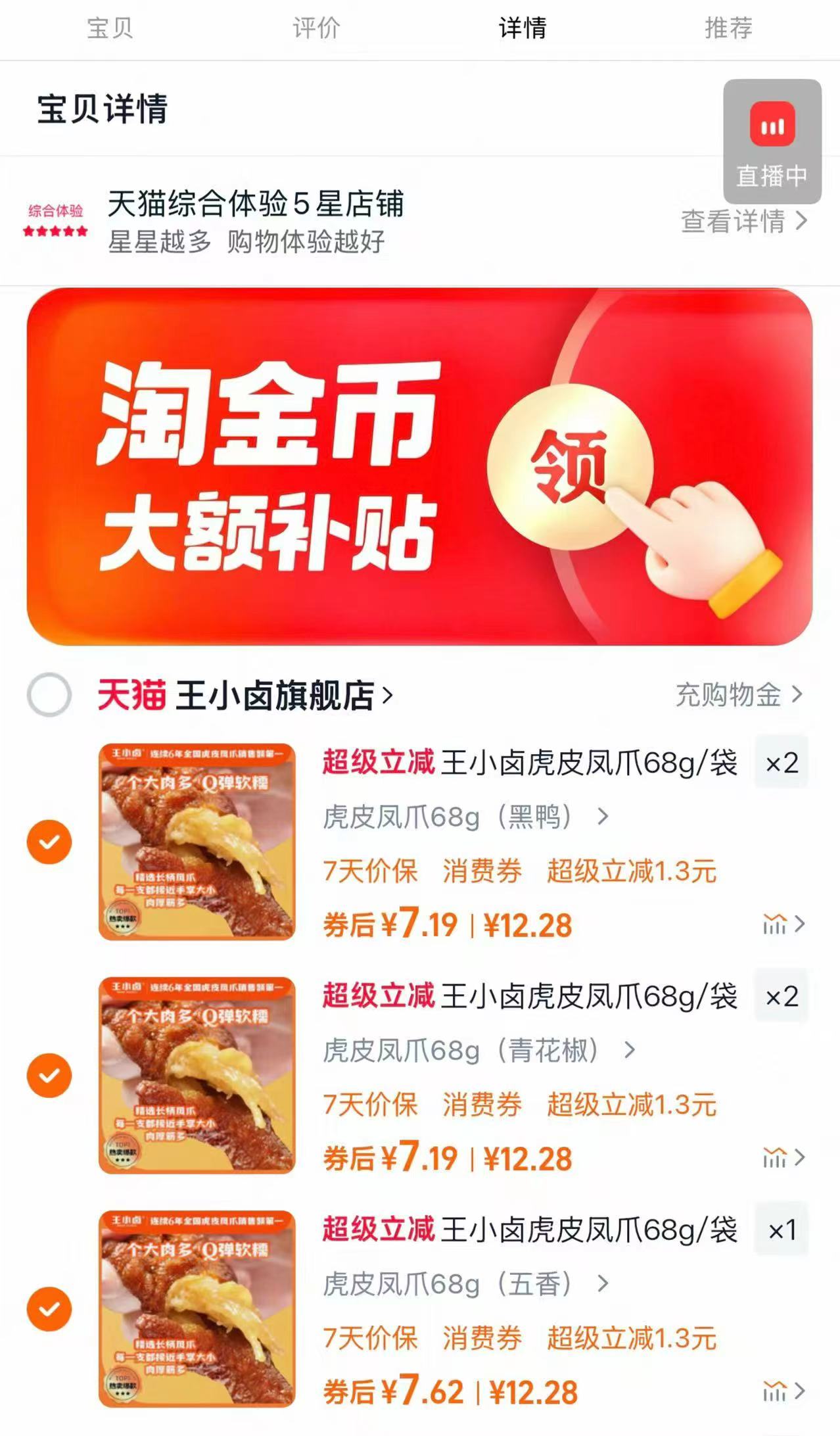
Task: Click the 淘金币大额补贴 banner
Action: [x=420, y=470]
